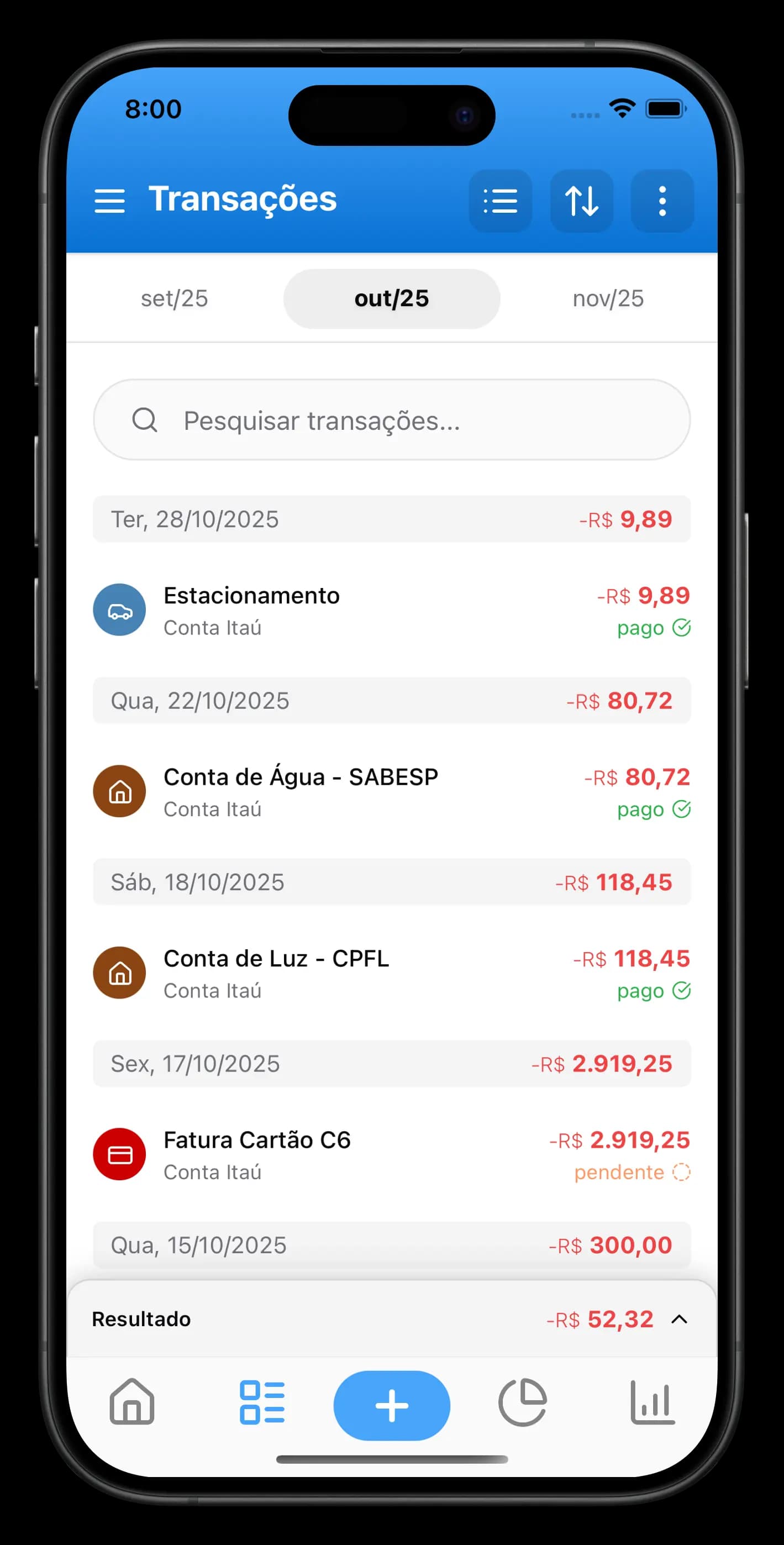Switch to nov/25 month tab
Screen dimensions: 784x1545
click(608, 298)
